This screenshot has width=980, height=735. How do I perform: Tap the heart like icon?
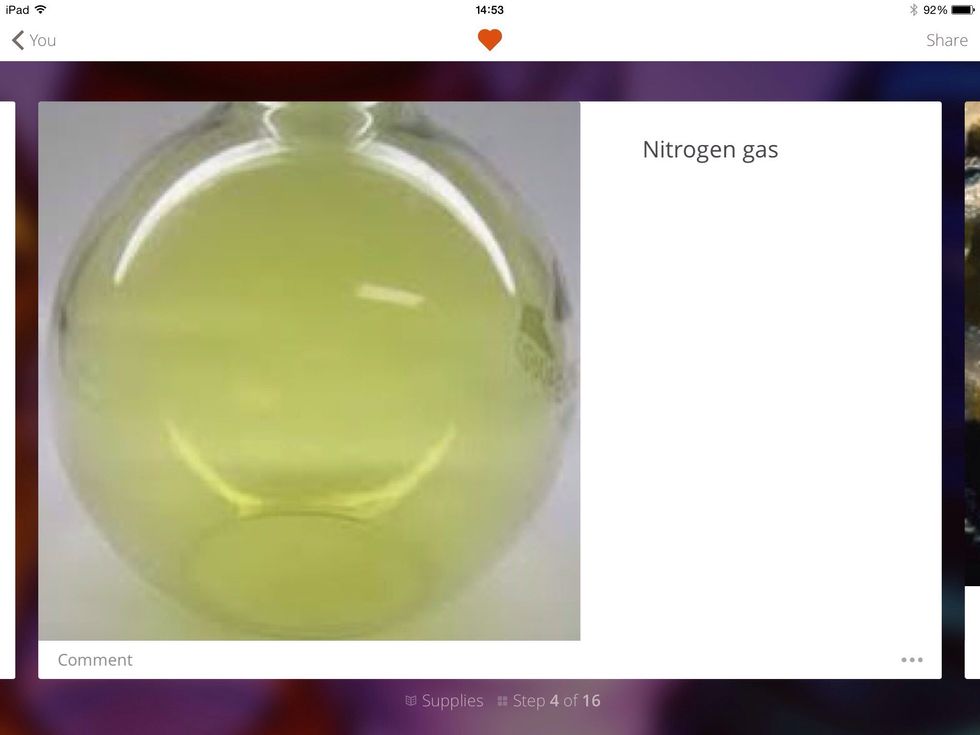click(489, 40)
